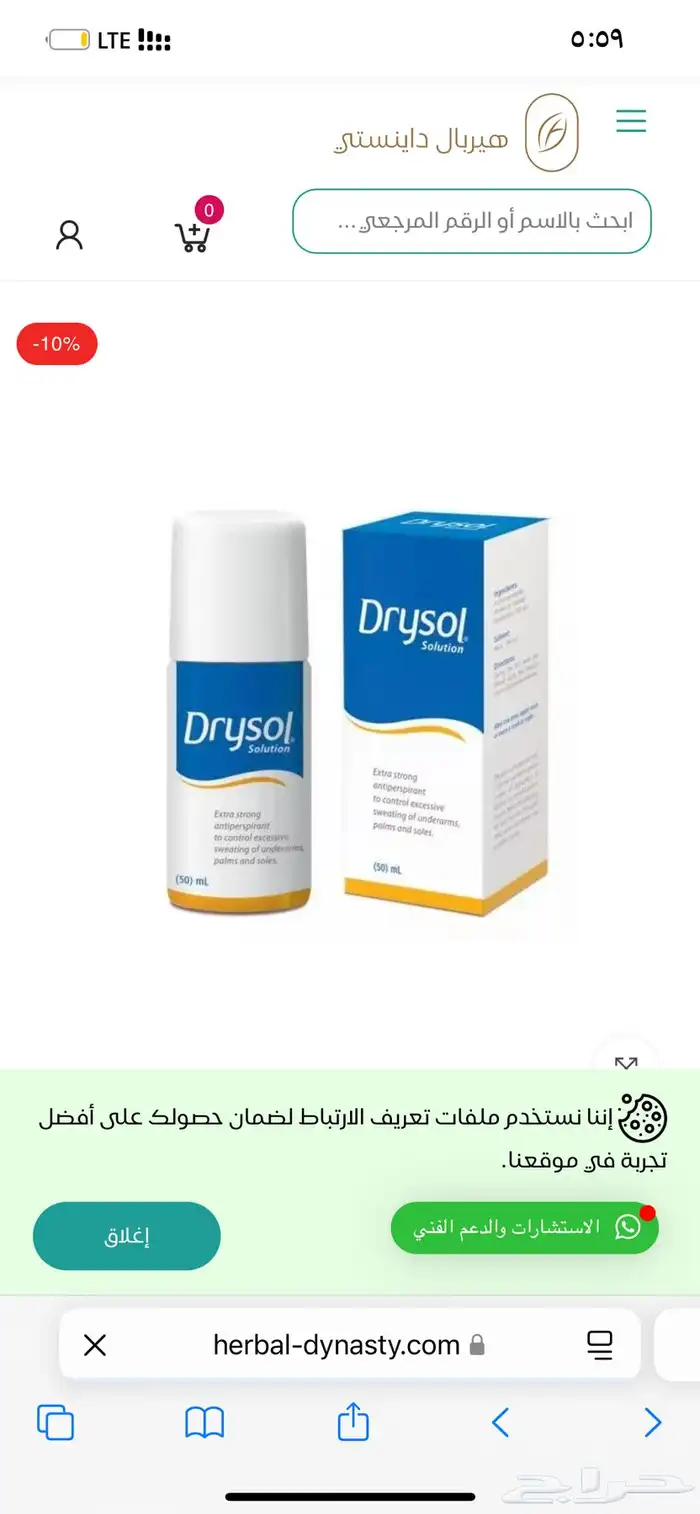Image resolution: width=700 pixels, height=1514 pixels.
Task: Open the Drysol product image
Action: click(358, 712)
